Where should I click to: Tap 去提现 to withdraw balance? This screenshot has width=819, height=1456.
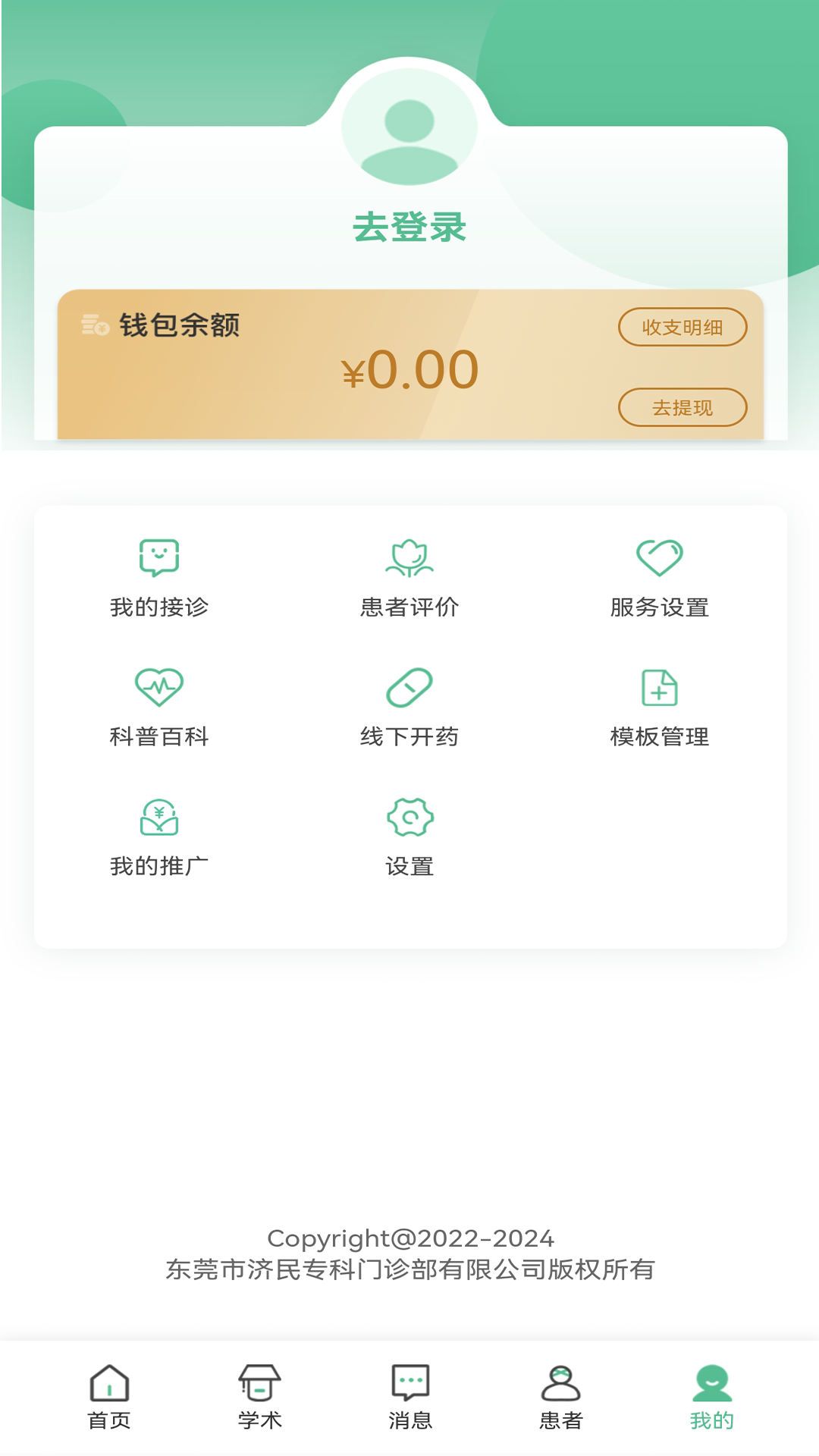tap(682, 407)
